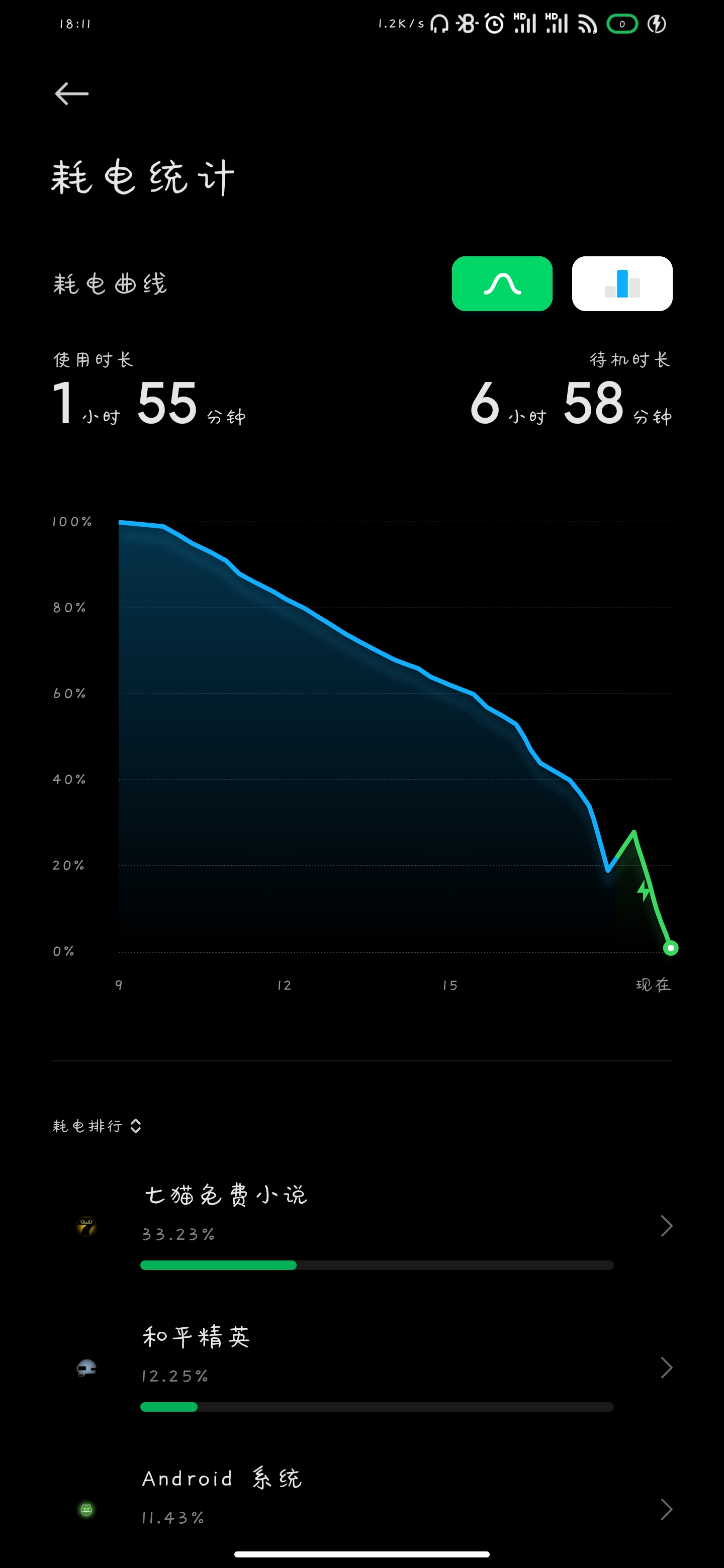Go back using the arrow icon

pos(72,94)
